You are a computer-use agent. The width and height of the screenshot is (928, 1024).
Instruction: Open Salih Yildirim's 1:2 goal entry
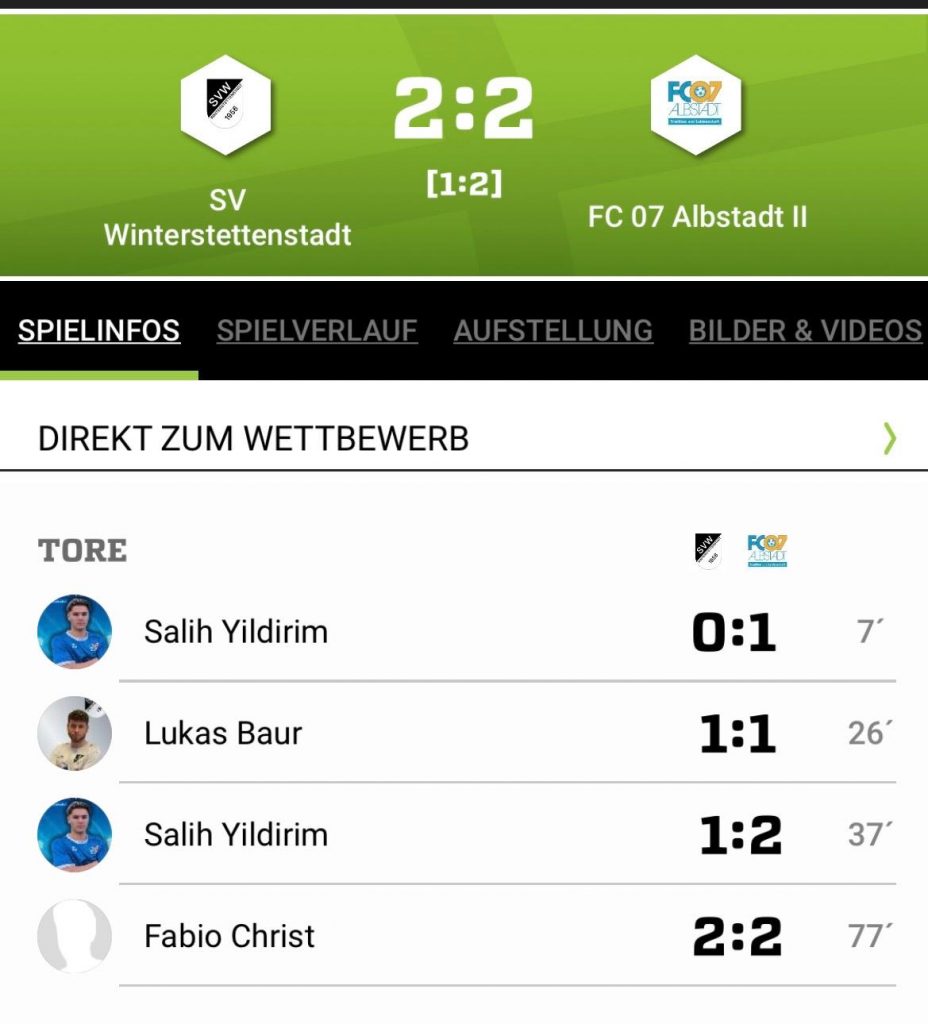236,834
